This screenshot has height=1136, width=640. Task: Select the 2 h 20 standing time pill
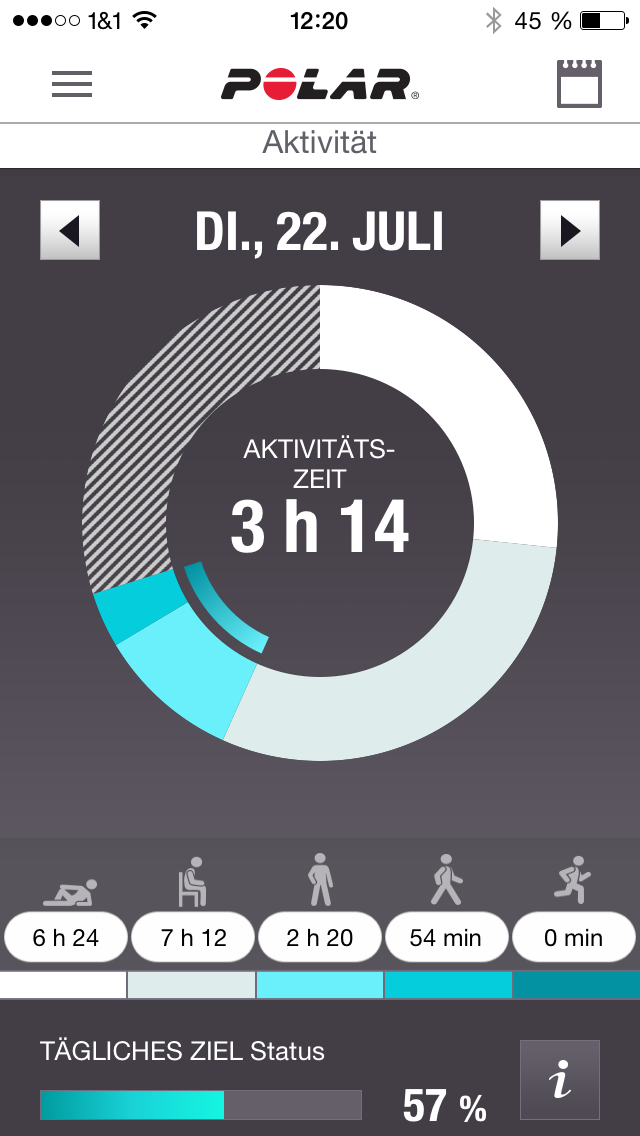click(x=320, y=938)
